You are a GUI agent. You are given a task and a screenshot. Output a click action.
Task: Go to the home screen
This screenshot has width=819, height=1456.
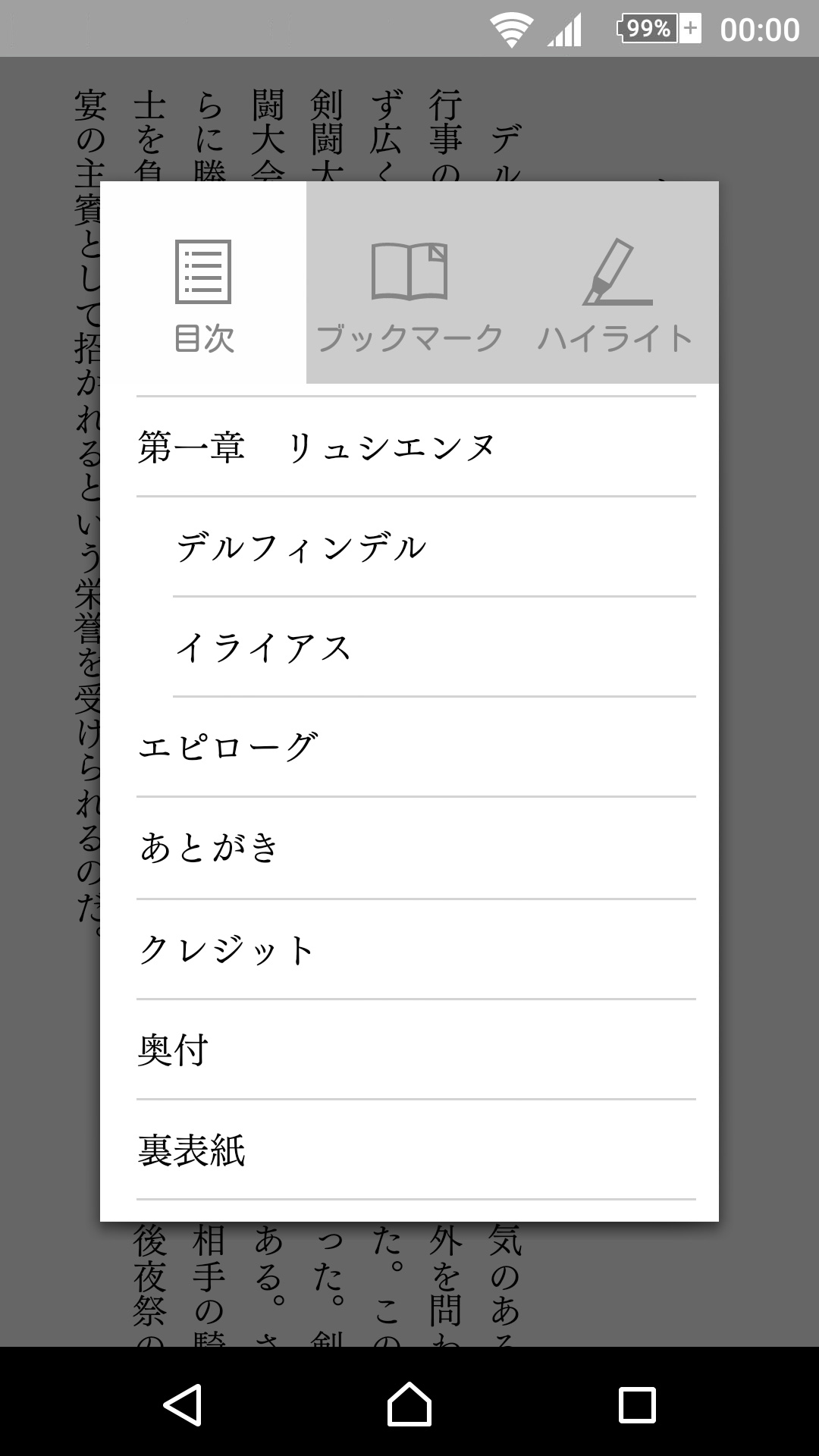(x=409, y=1405)
